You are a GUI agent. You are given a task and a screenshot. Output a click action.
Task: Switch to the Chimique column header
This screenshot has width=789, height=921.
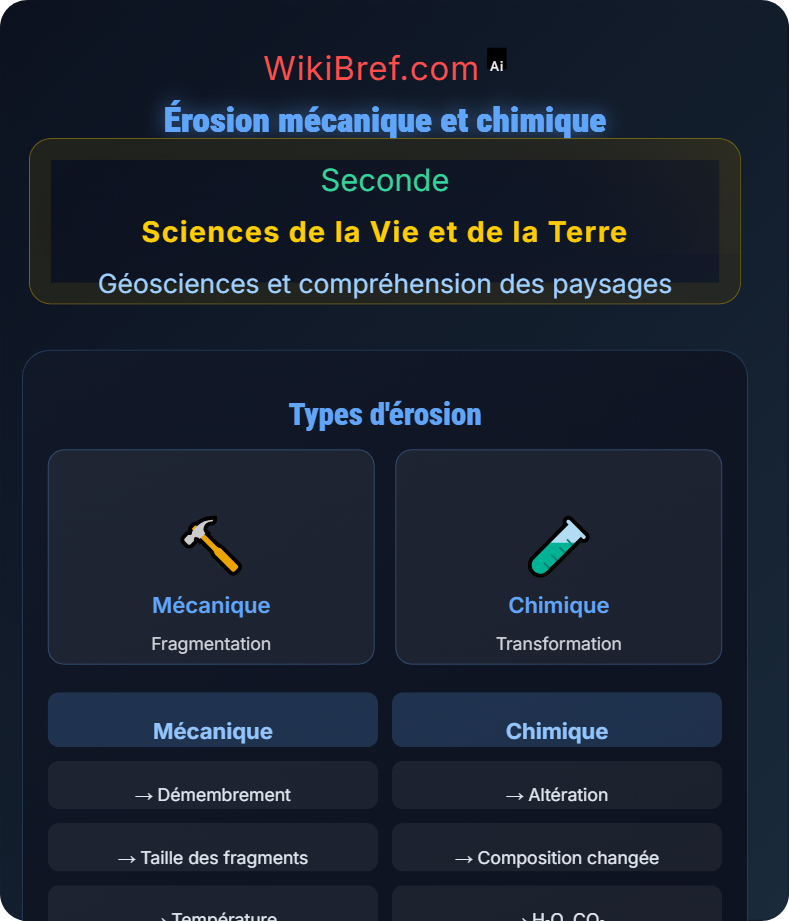(x=557, y=730)
